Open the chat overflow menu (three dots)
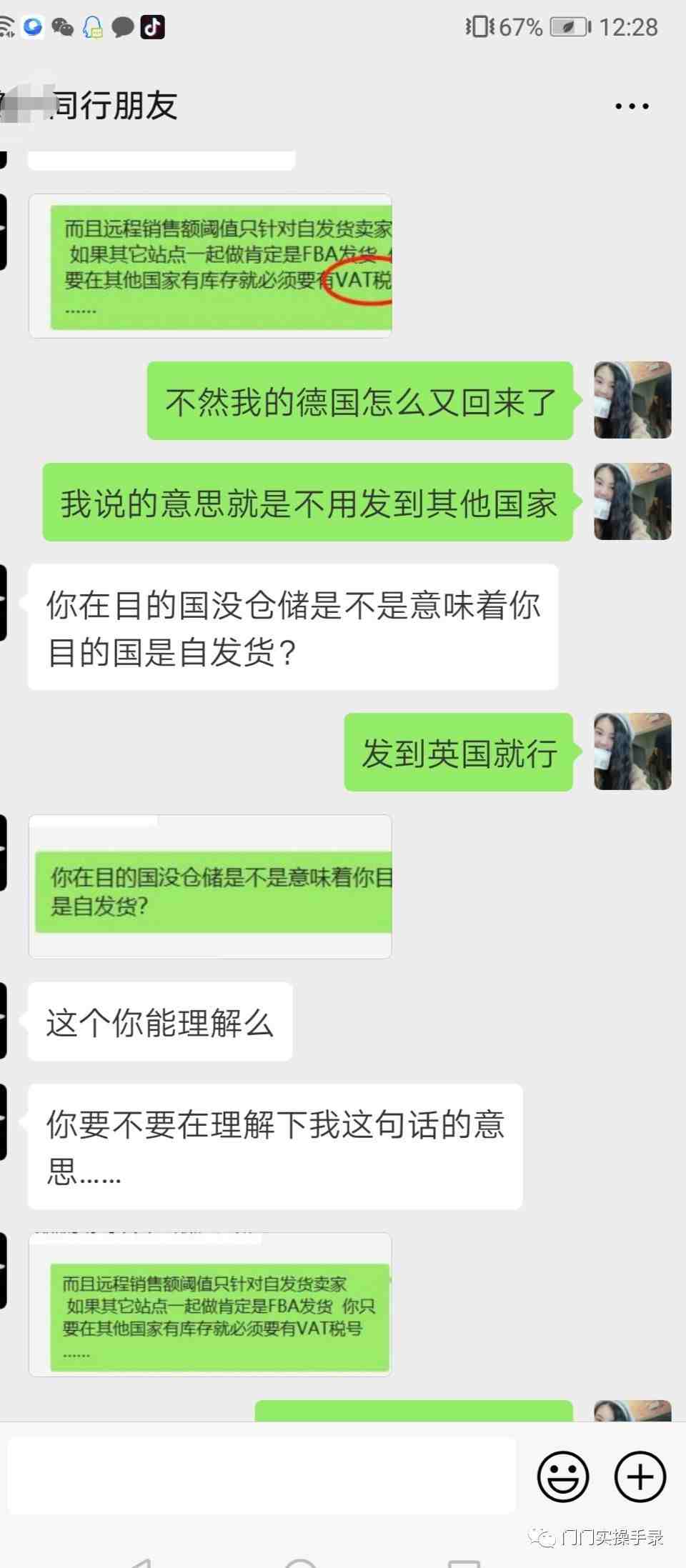 632,106
